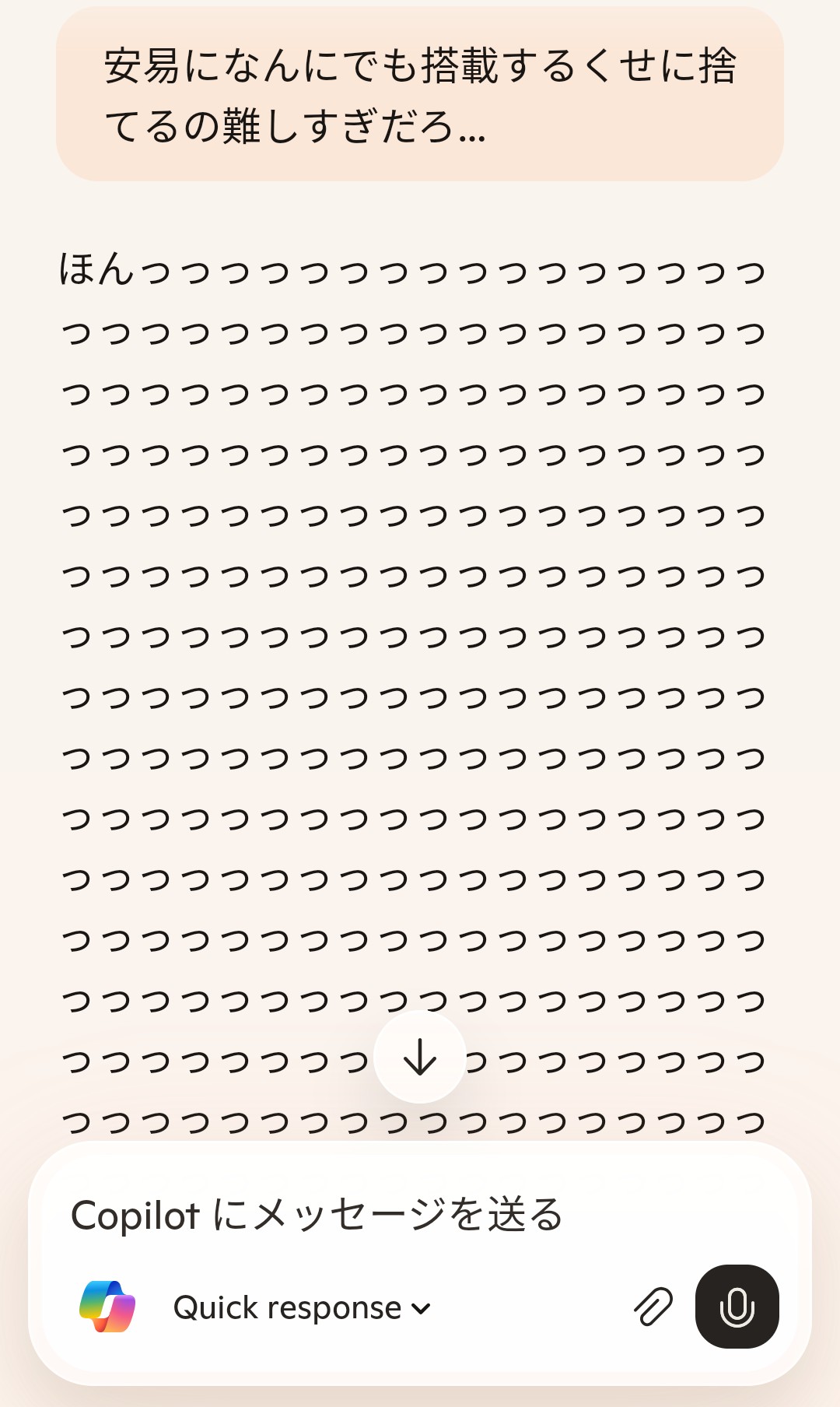Jump to the latest message with down arrow
The height and width of the screenshot is (1407, 840).
[x=420, y=1057]
